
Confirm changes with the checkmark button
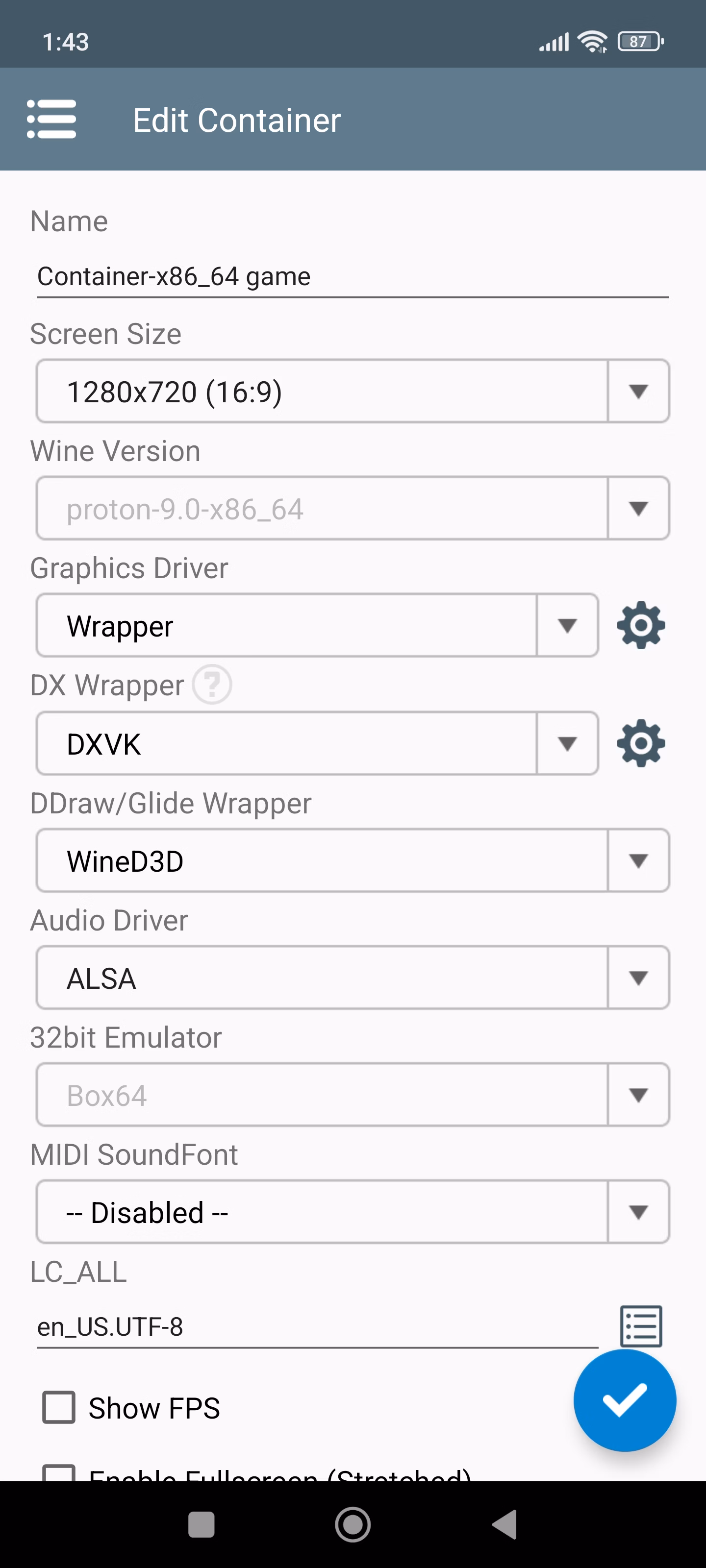624,1400
